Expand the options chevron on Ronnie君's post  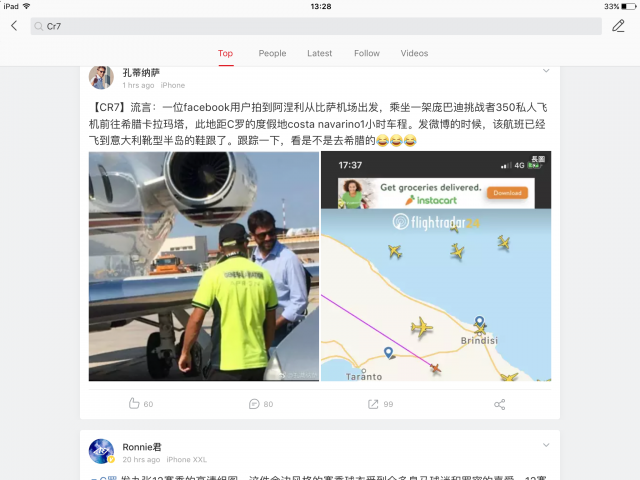pos(546,445)
